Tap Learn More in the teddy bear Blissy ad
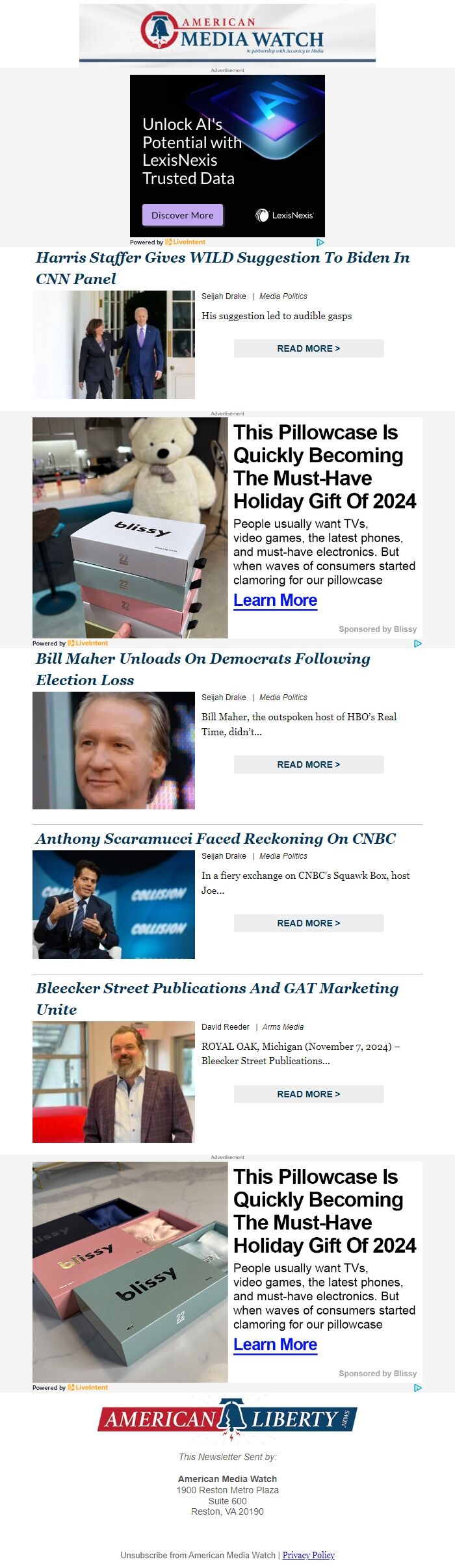 pyautogui.click(x=275, y=601)
